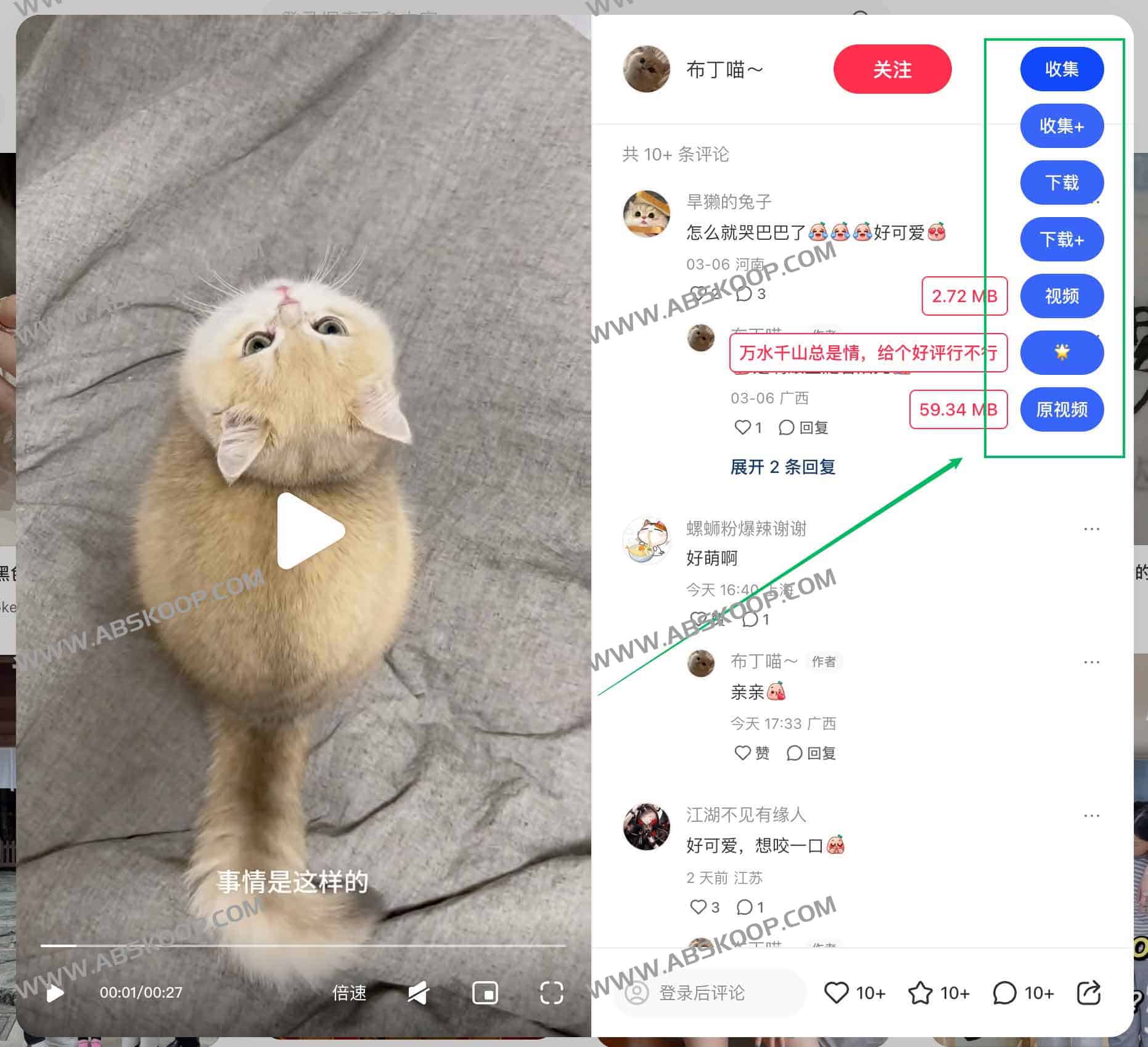The height and width of the screenshot is (1047, 1148).
Task: Open the 倍速 playback speed options
Action: 349,993
